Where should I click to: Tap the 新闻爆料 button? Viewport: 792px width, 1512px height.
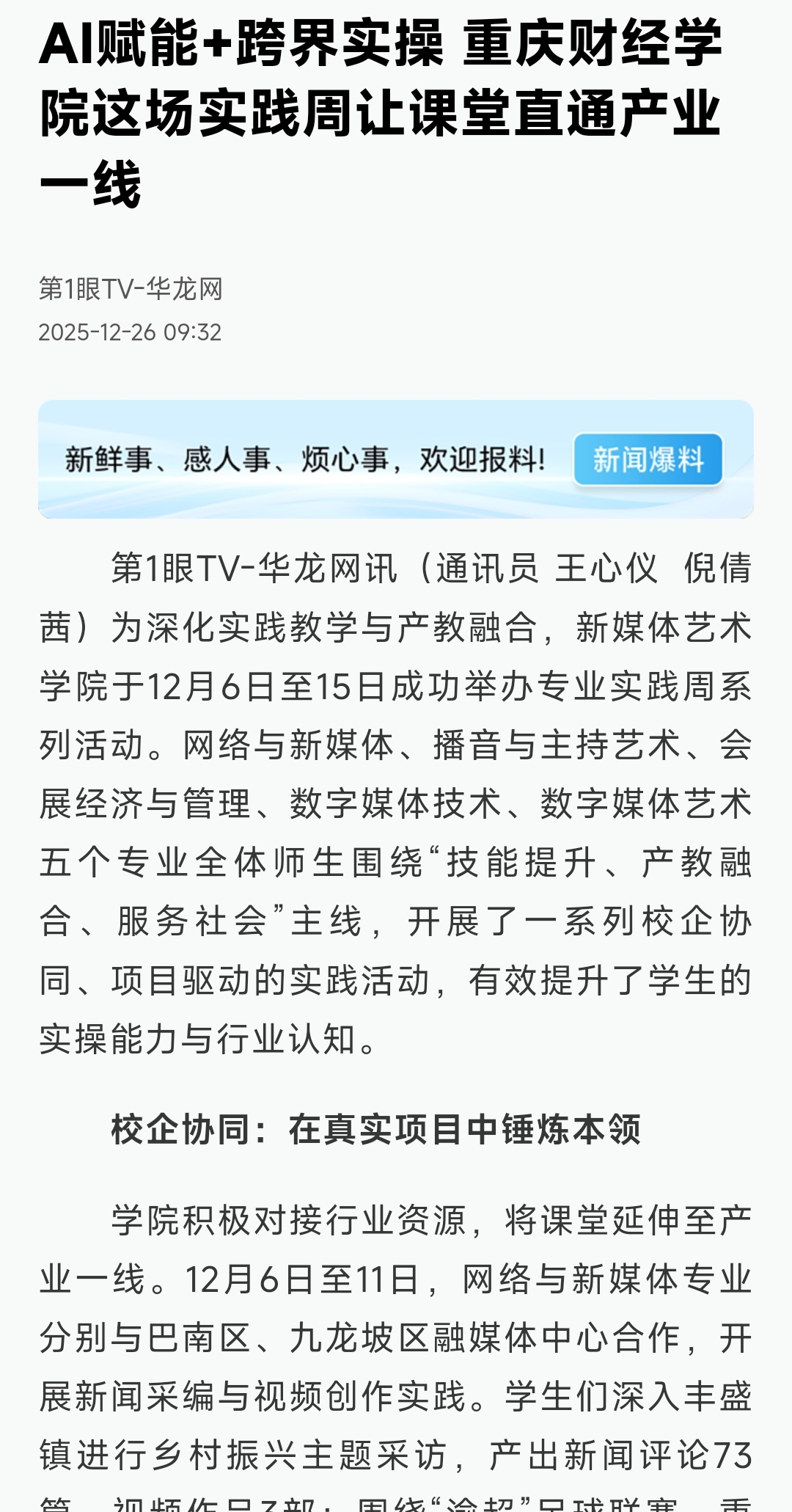click(648, 460)
